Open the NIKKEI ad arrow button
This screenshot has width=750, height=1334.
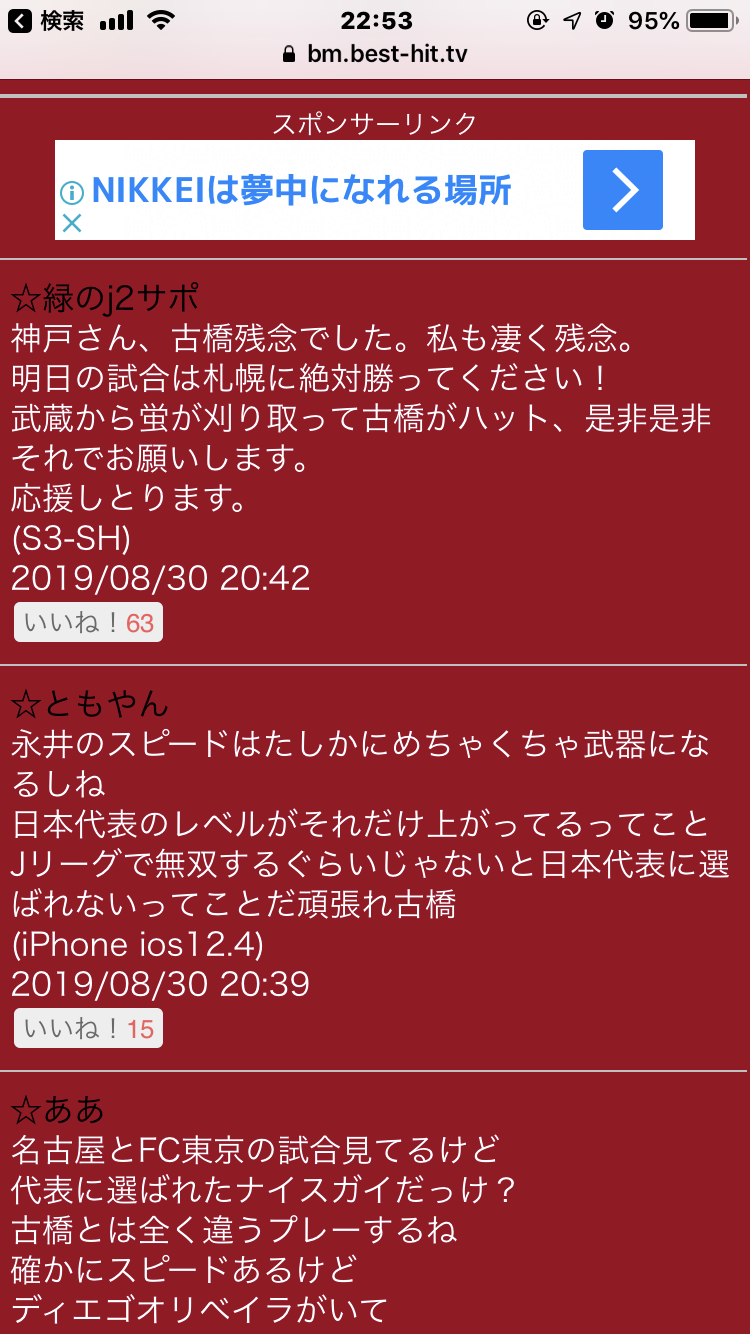pyautogui.click(x=622, y=190)
